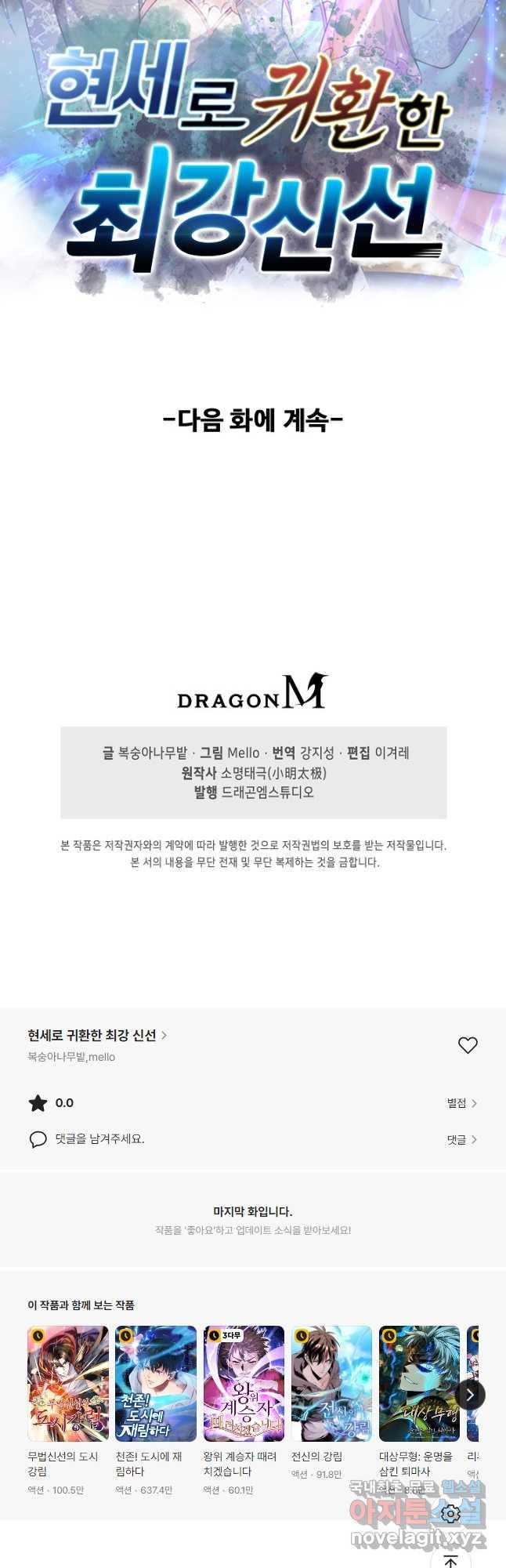Viewport: 506px width, 1568px height.
Task: Open the viewer settings gear
Action: pyautogui.click(x=450, y=1512)
